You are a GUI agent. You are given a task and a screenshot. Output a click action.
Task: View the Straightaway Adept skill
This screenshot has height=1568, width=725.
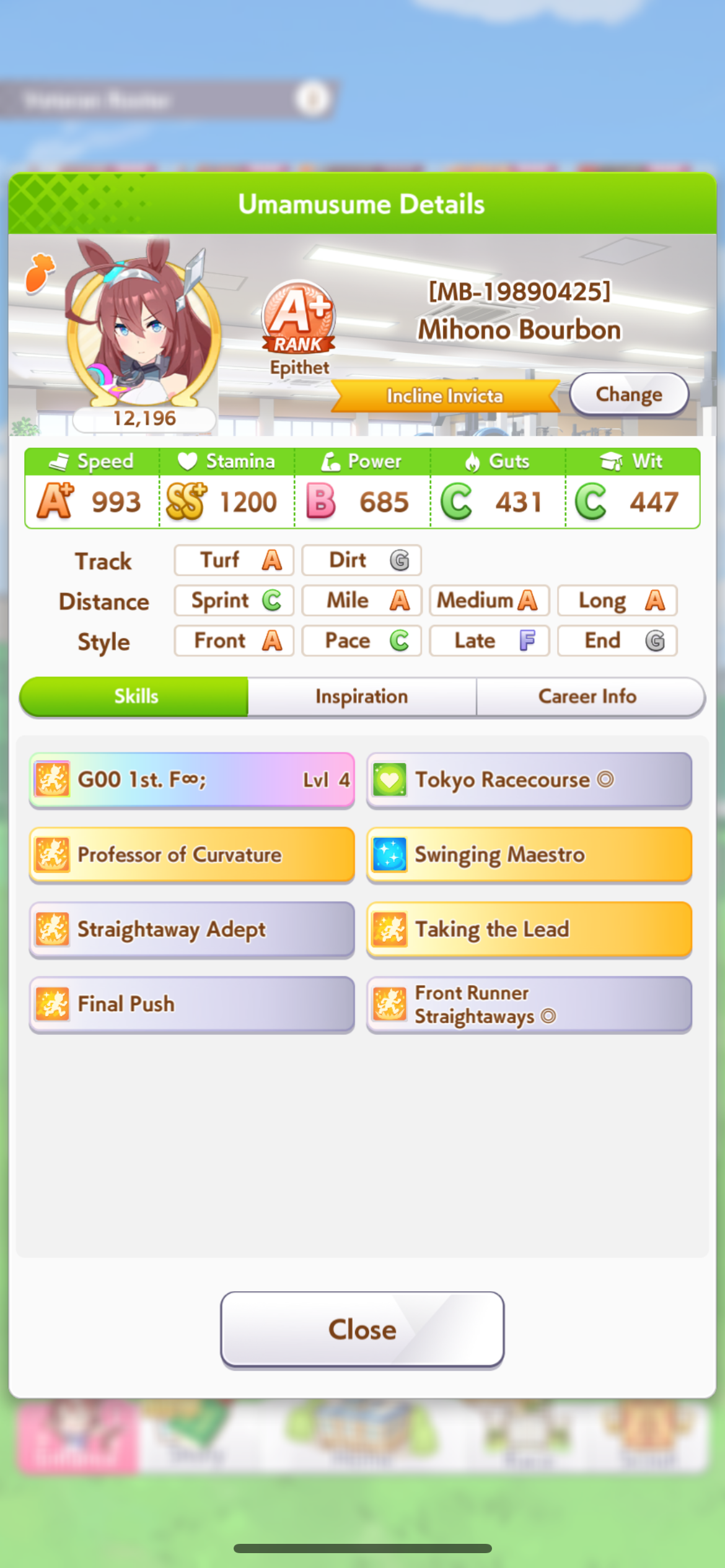[x=191, y=929]
